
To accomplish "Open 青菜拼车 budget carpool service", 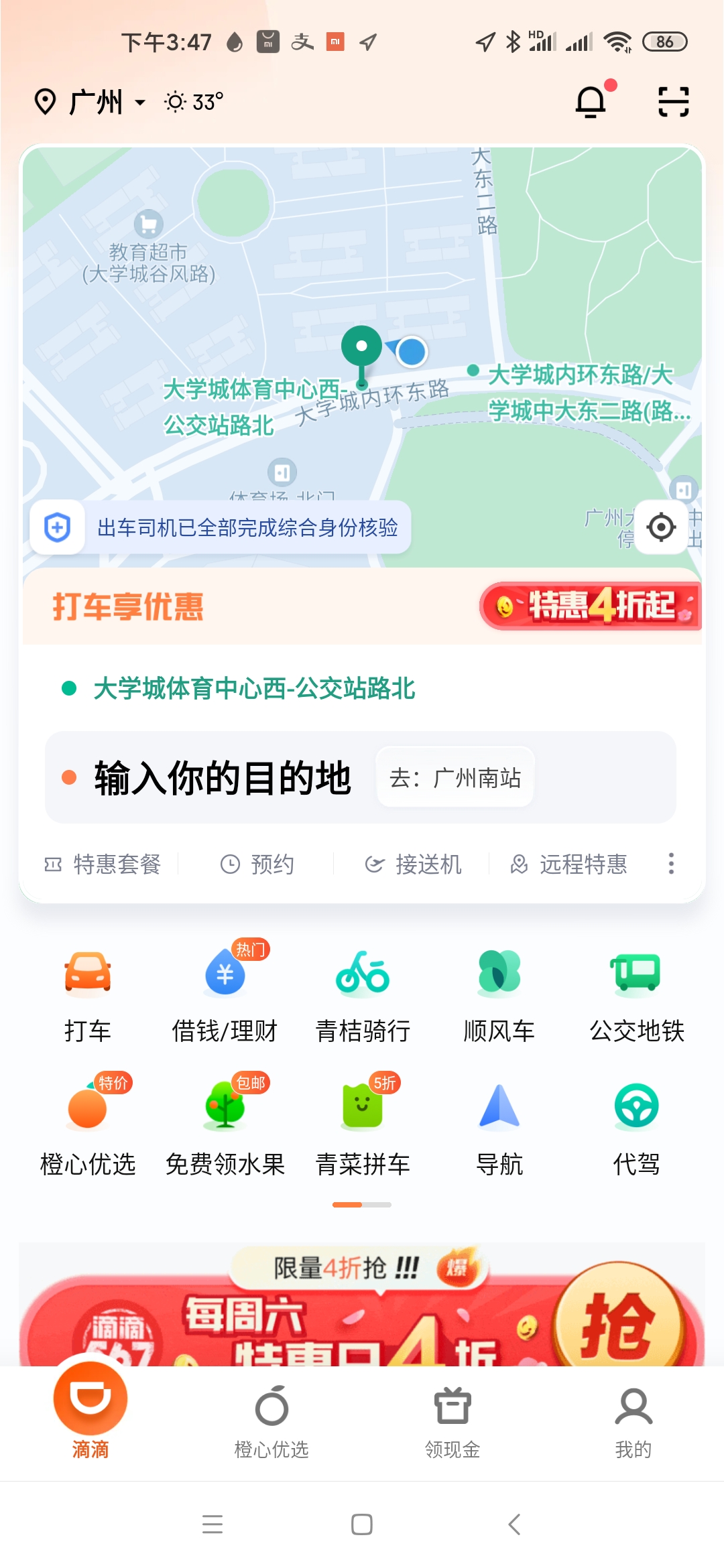I will [362, 1107].
